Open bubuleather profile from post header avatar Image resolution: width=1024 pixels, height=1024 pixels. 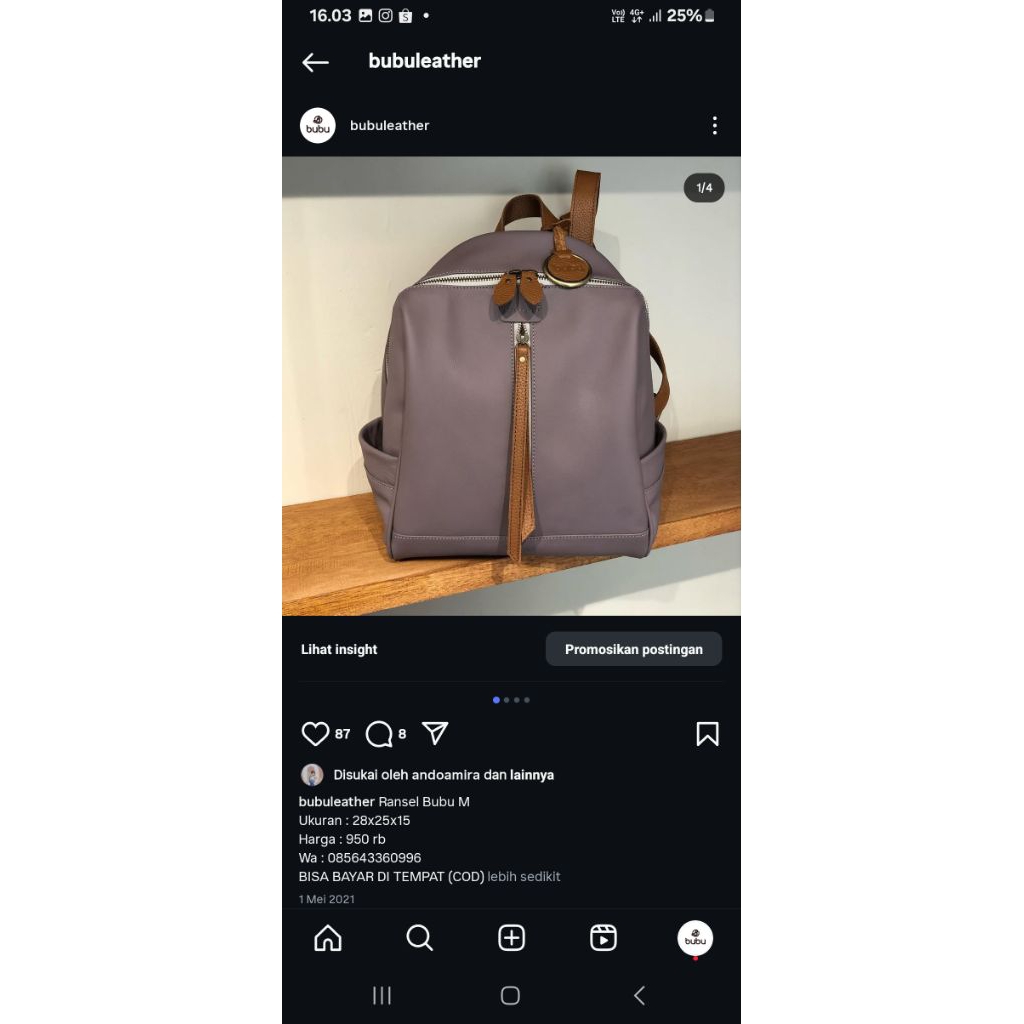[317, 125]
